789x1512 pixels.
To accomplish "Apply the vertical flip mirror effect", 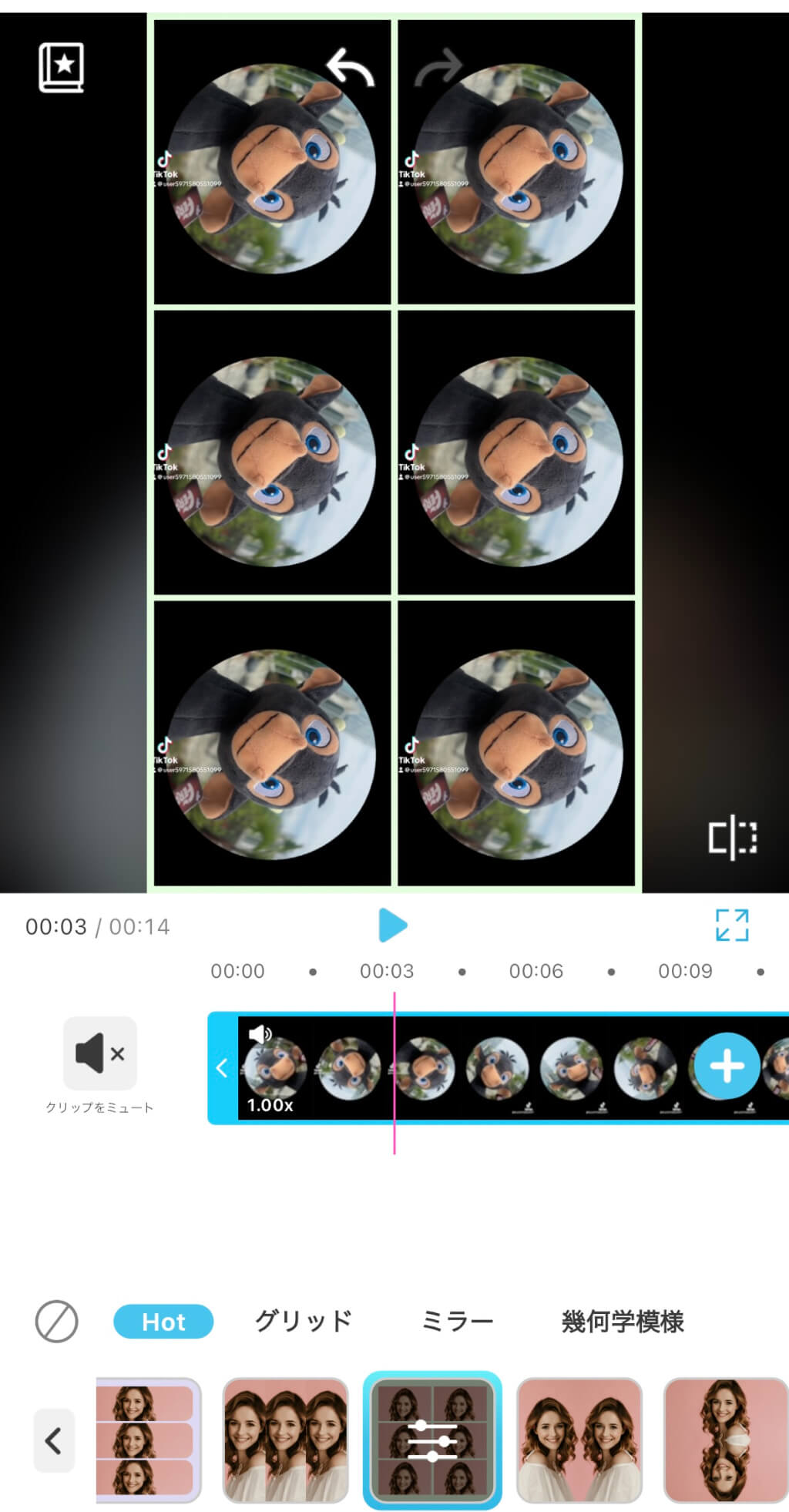I will (x=724, y=1440).
